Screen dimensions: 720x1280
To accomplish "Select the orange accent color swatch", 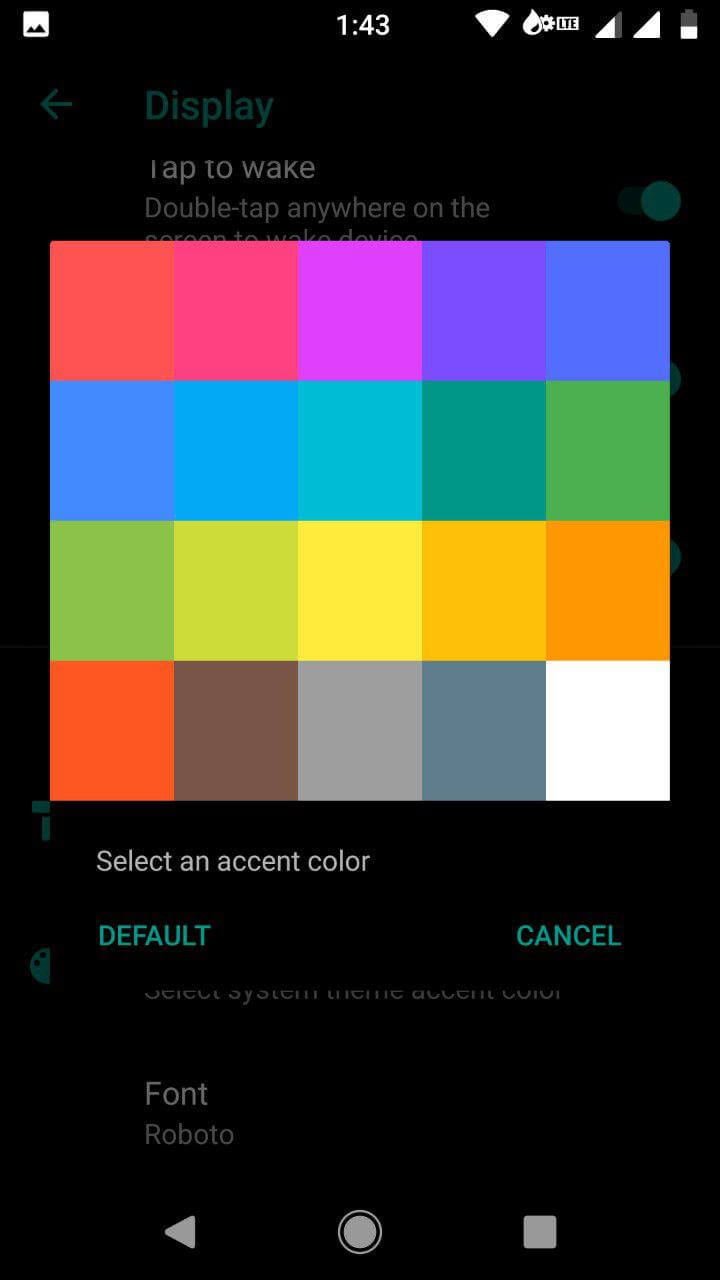I will [x=608, y=590].
